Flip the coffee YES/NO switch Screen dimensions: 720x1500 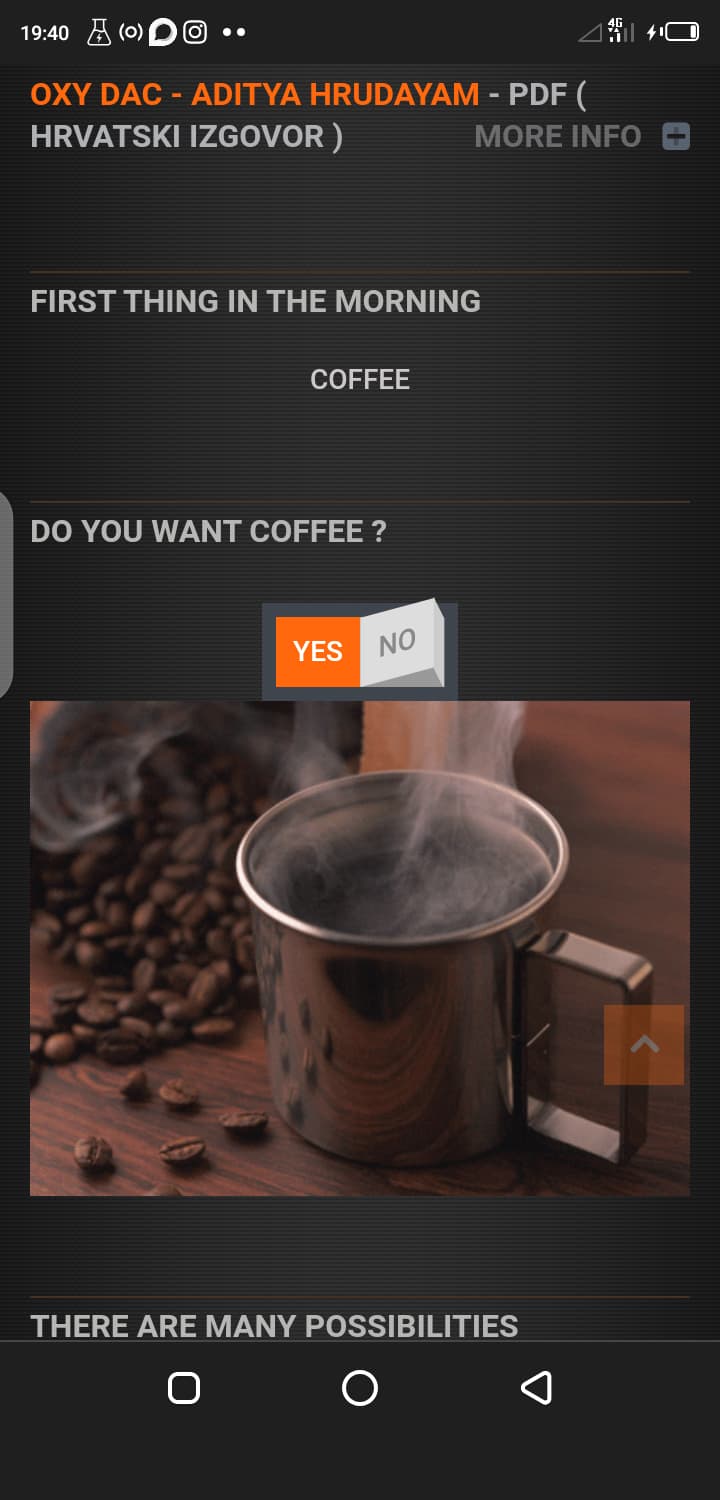pyautogui.click(x=360, y=650)
